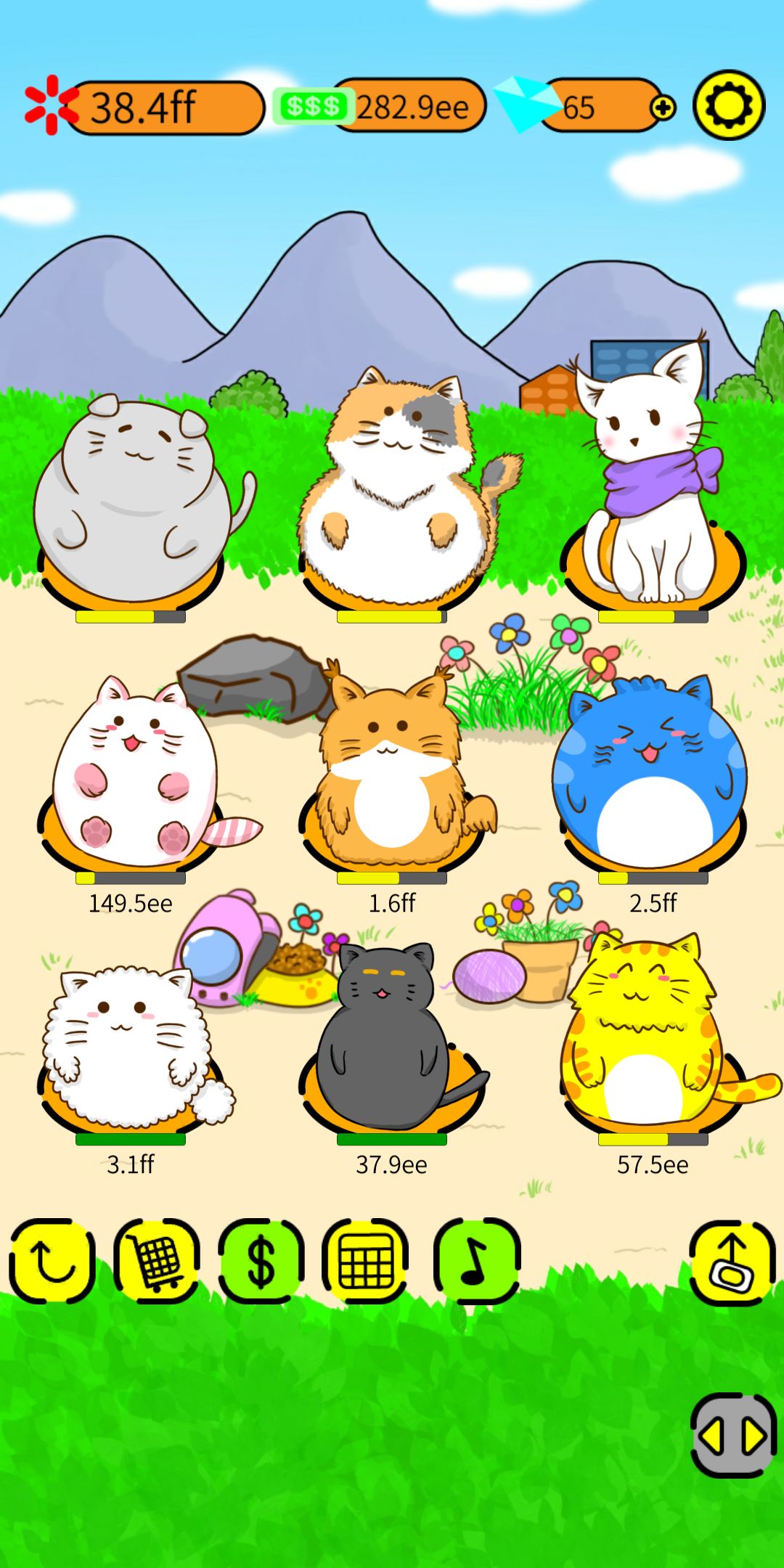Tap the fluffy white cat labeled 3.1ff
The height and width of the screenshot is (1568, 784).
(x=127, y=1045)
